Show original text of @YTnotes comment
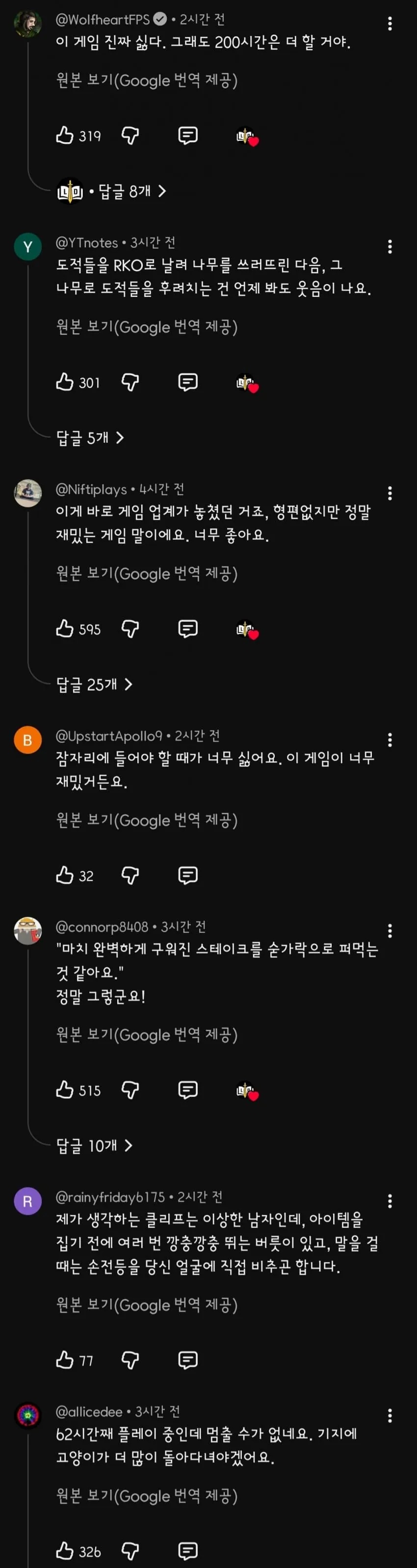The image size is (417, 1568). click(147, 327)
